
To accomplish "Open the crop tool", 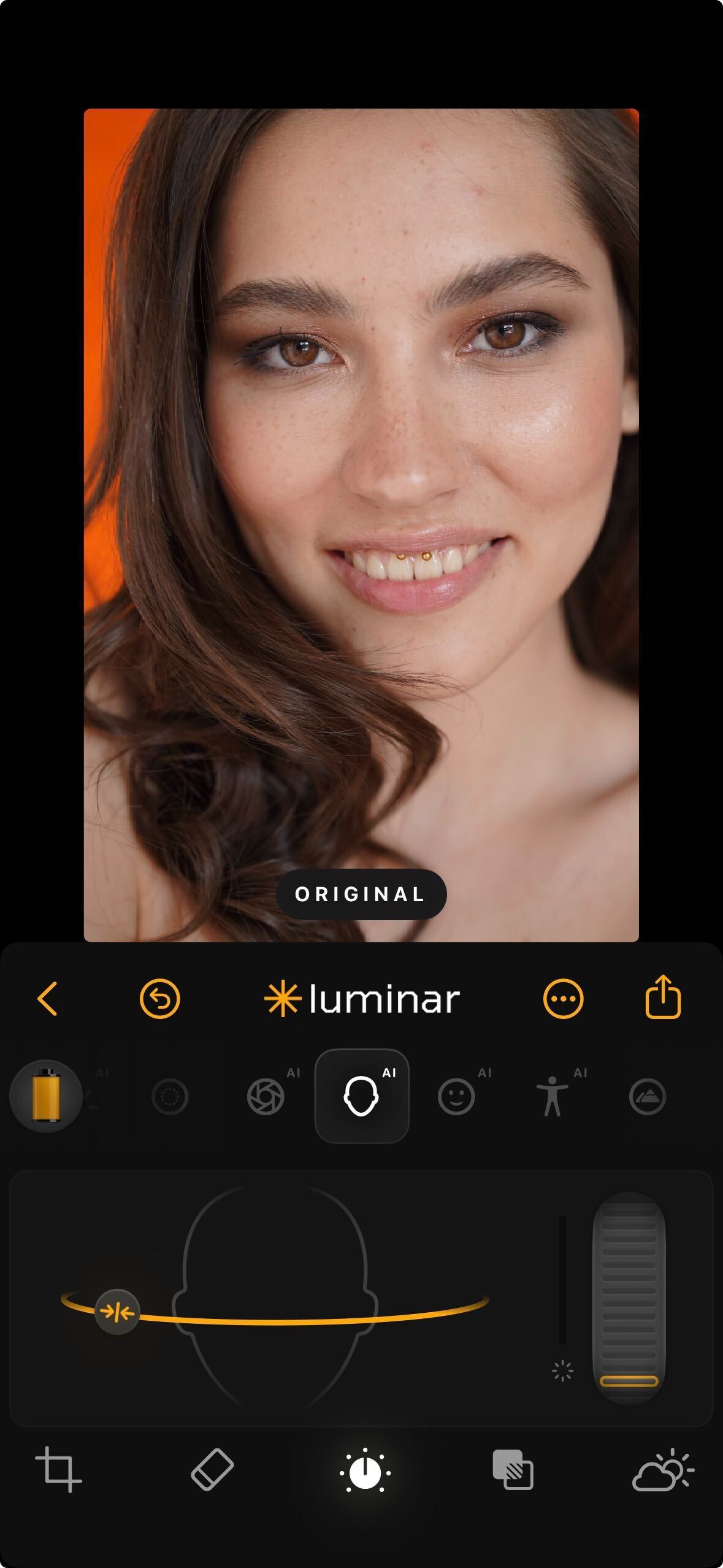I will [58, 1469].
